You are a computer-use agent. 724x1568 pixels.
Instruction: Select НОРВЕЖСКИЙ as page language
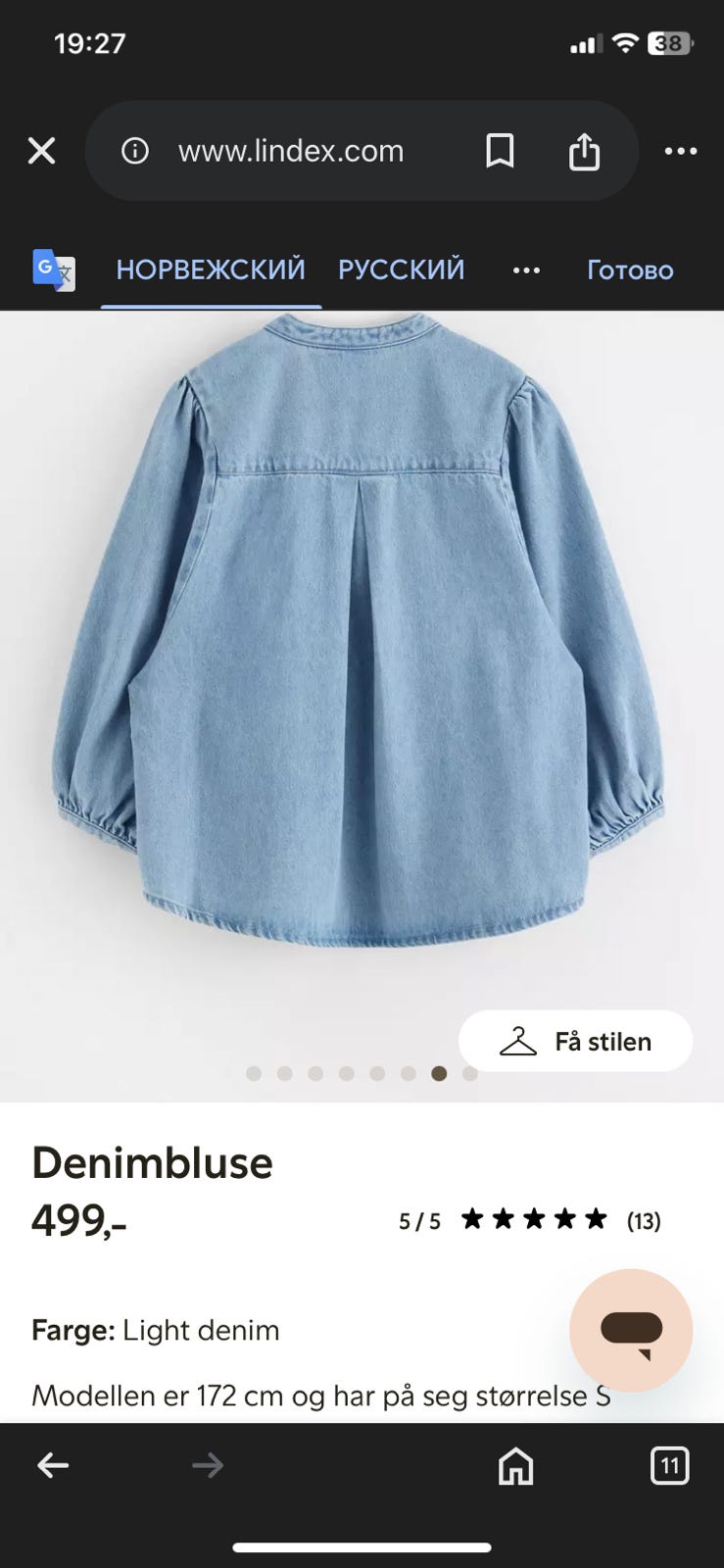point(211,269)
